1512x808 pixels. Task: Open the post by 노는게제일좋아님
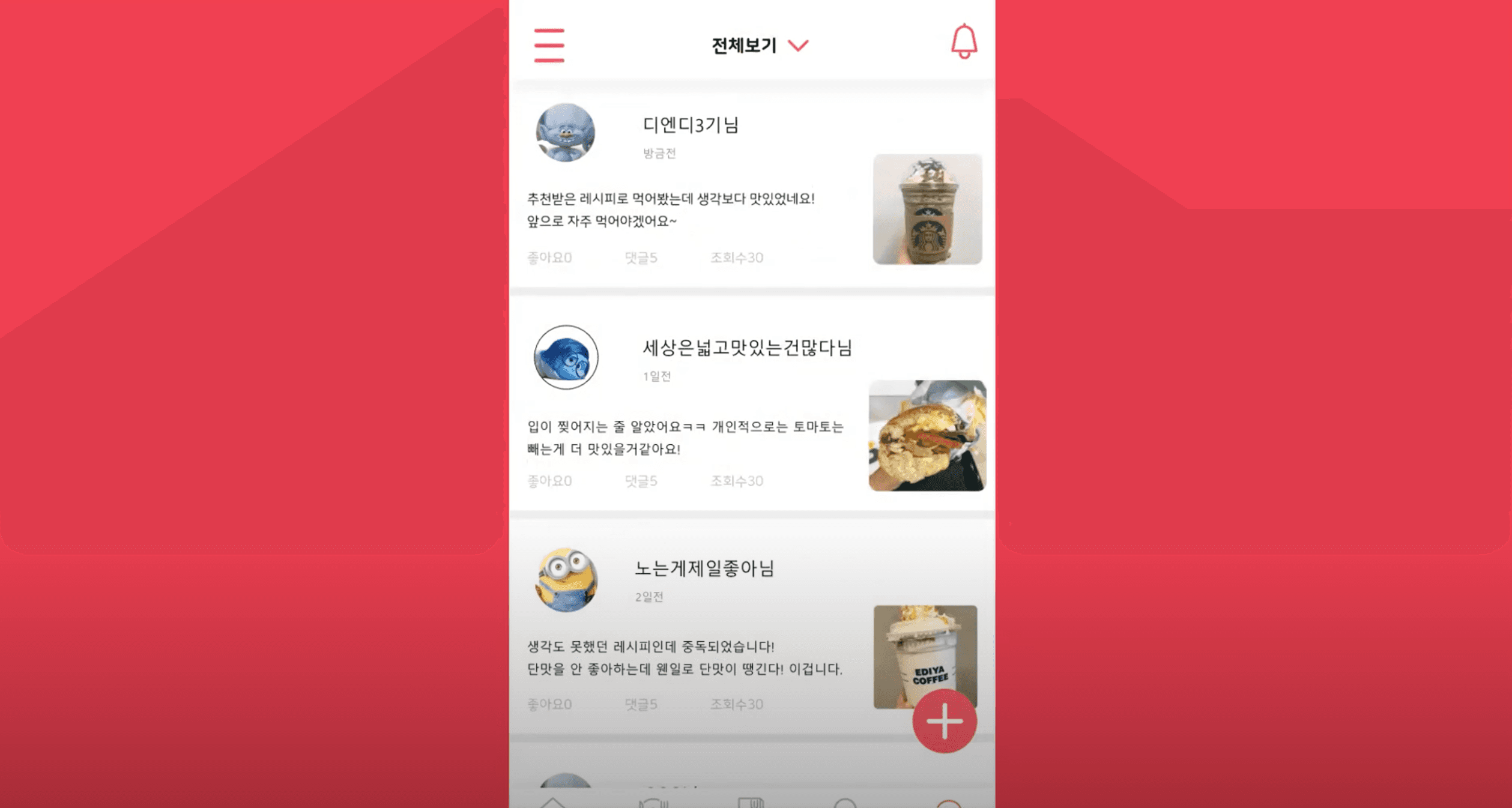click(685, 657)
